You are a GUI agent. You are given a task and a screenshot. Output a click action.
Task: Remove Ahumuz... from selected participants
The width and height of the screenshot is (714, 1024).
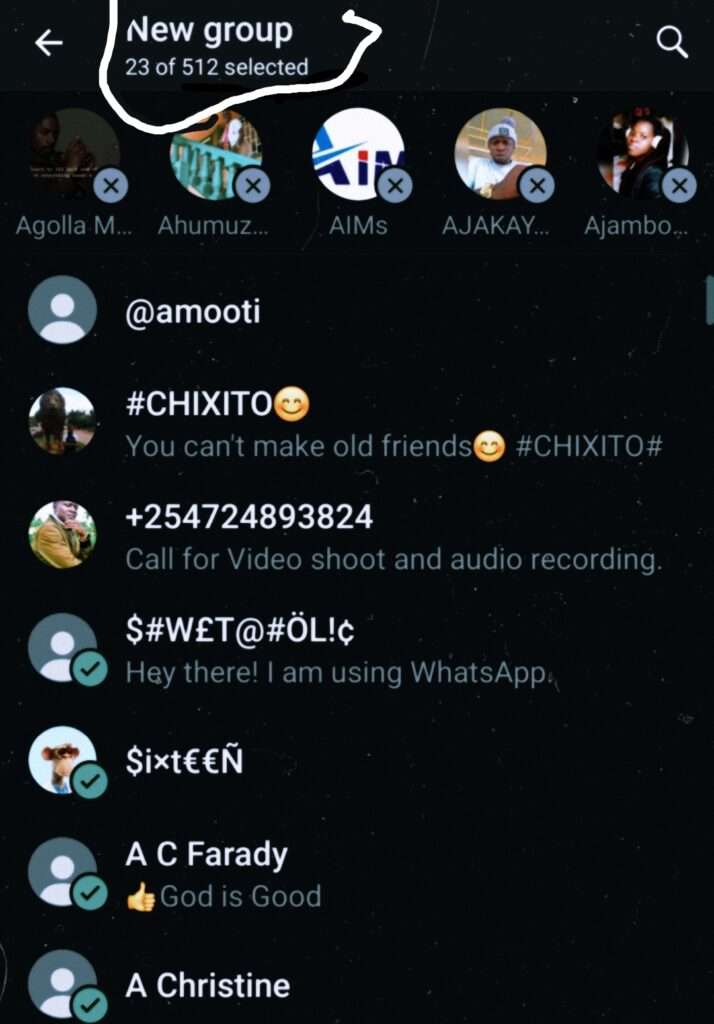pos(254,186)
